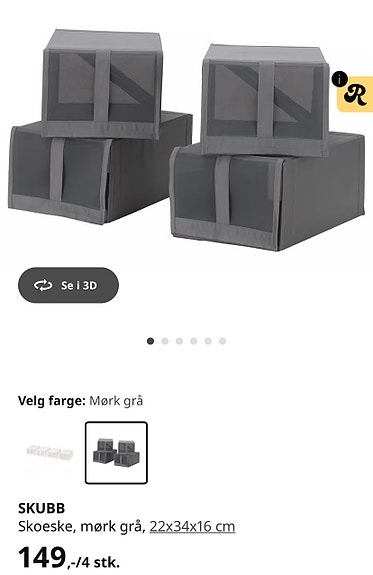This screenshot has height=575, width=373.
Task: Open the 22x34x16 cm dimensions link
Action: pyautogui.click(x=192, y=527)
